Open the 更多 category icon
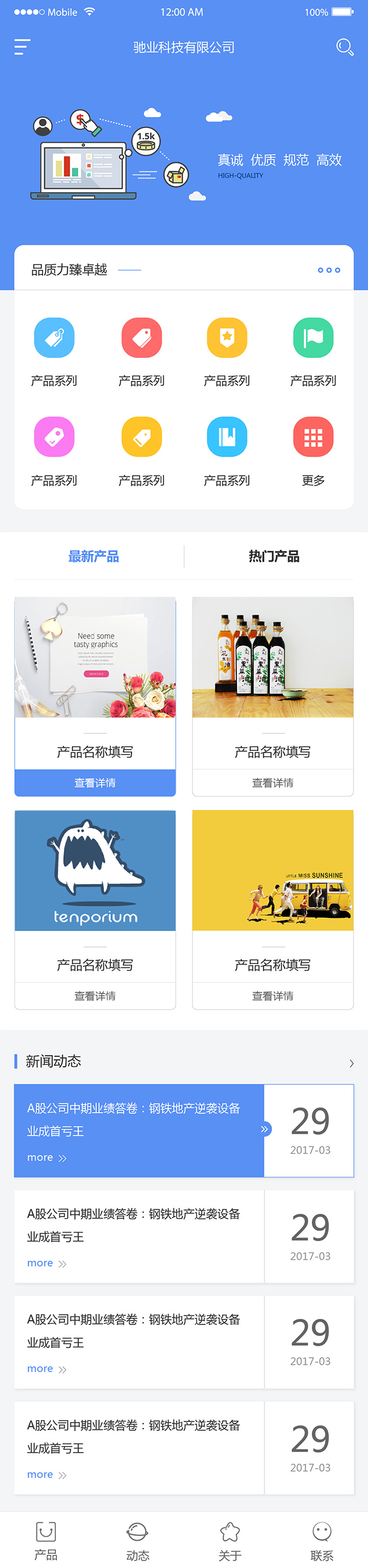 click(x=313, y=437)
